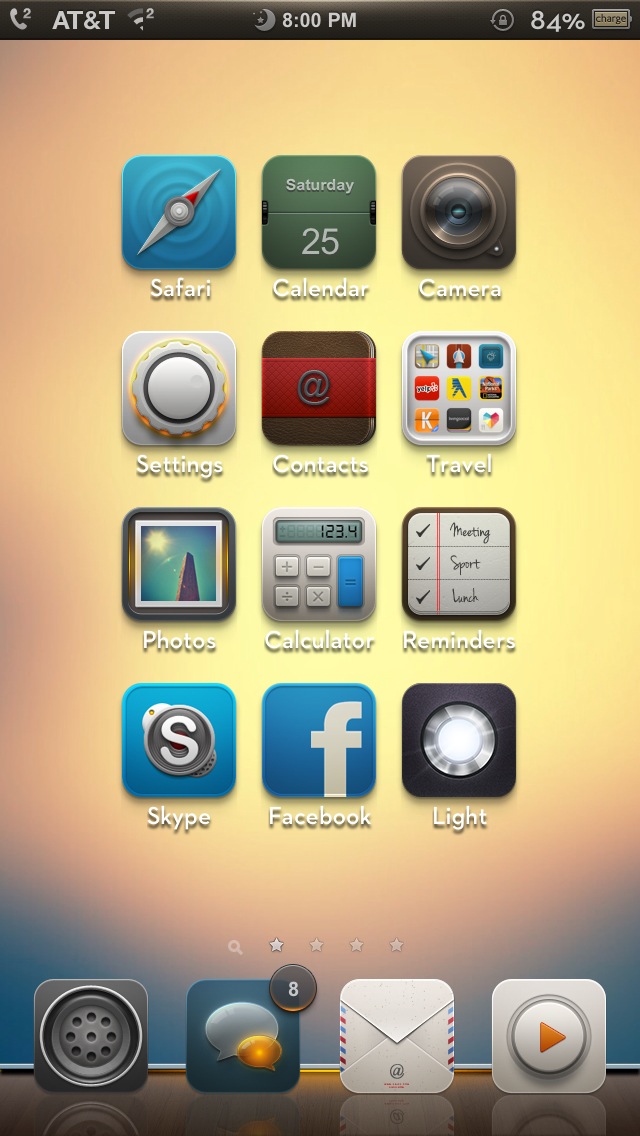
Task: Open the Phone dialer in the dock
Action: click(91, 1036)
